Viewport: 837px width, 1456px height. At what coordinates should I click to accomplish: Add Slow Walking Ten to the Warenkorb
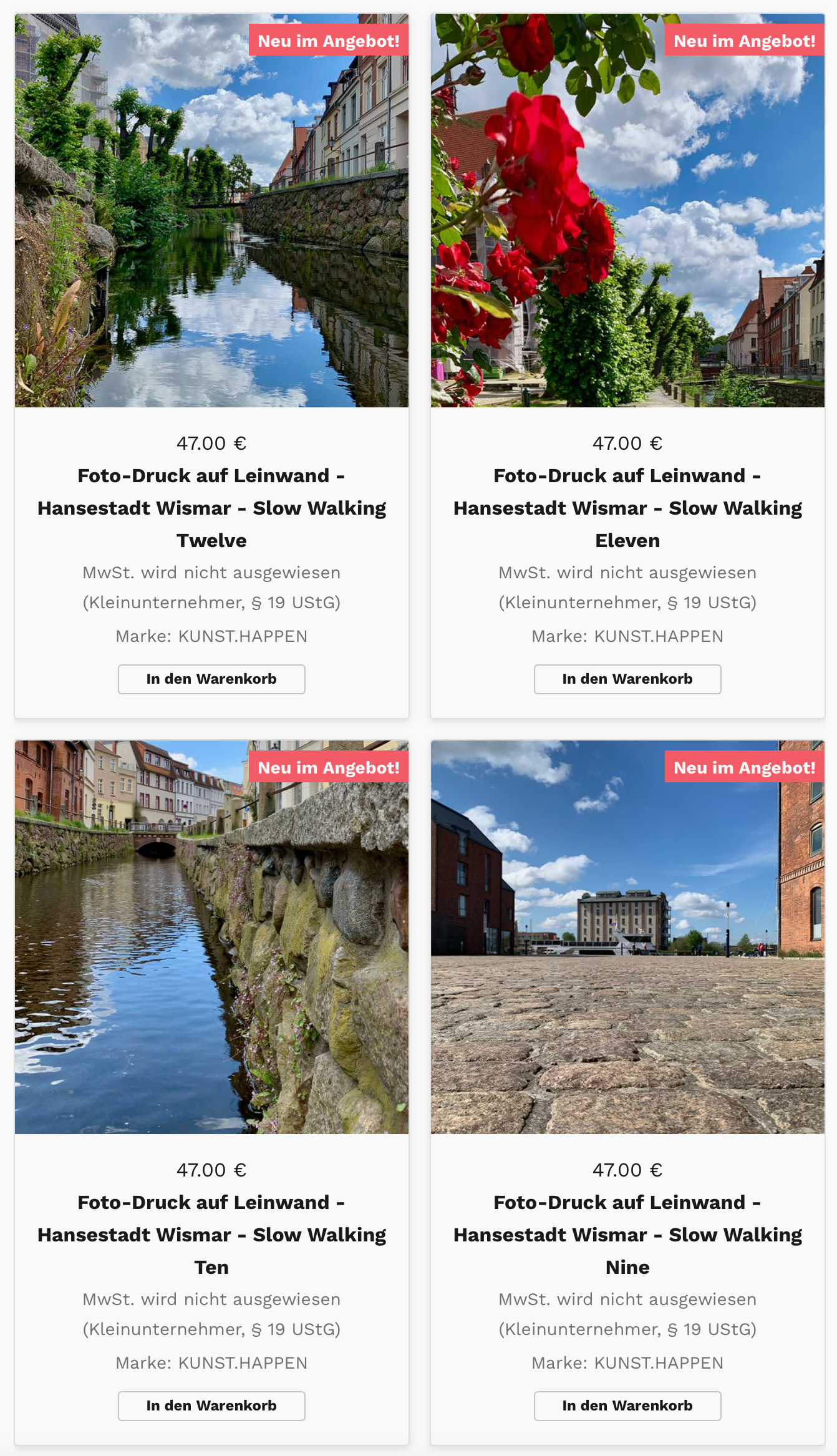(x=211, y=1405)
